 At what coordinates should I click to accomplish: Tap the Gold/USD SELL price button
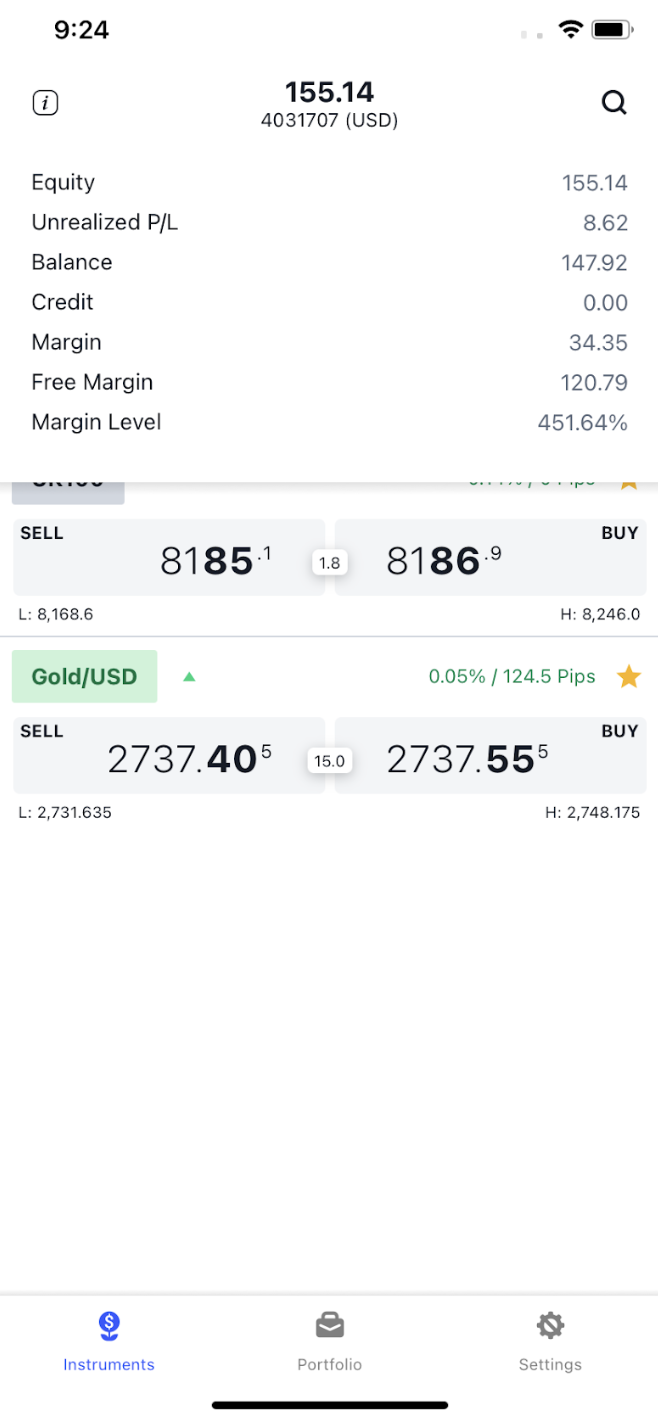point(168,755)
